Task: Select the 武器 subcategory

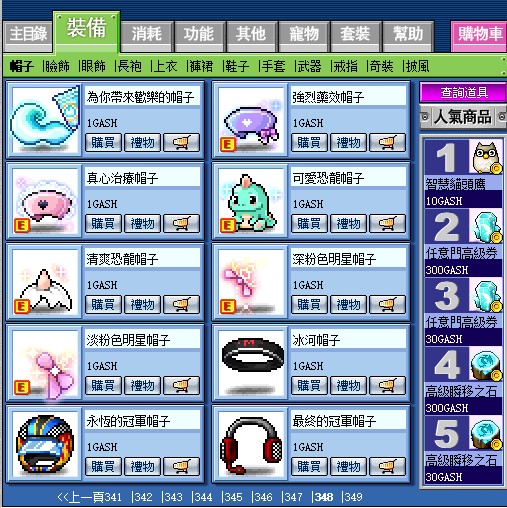Action: pyautogui.click(x=309, y=66)
